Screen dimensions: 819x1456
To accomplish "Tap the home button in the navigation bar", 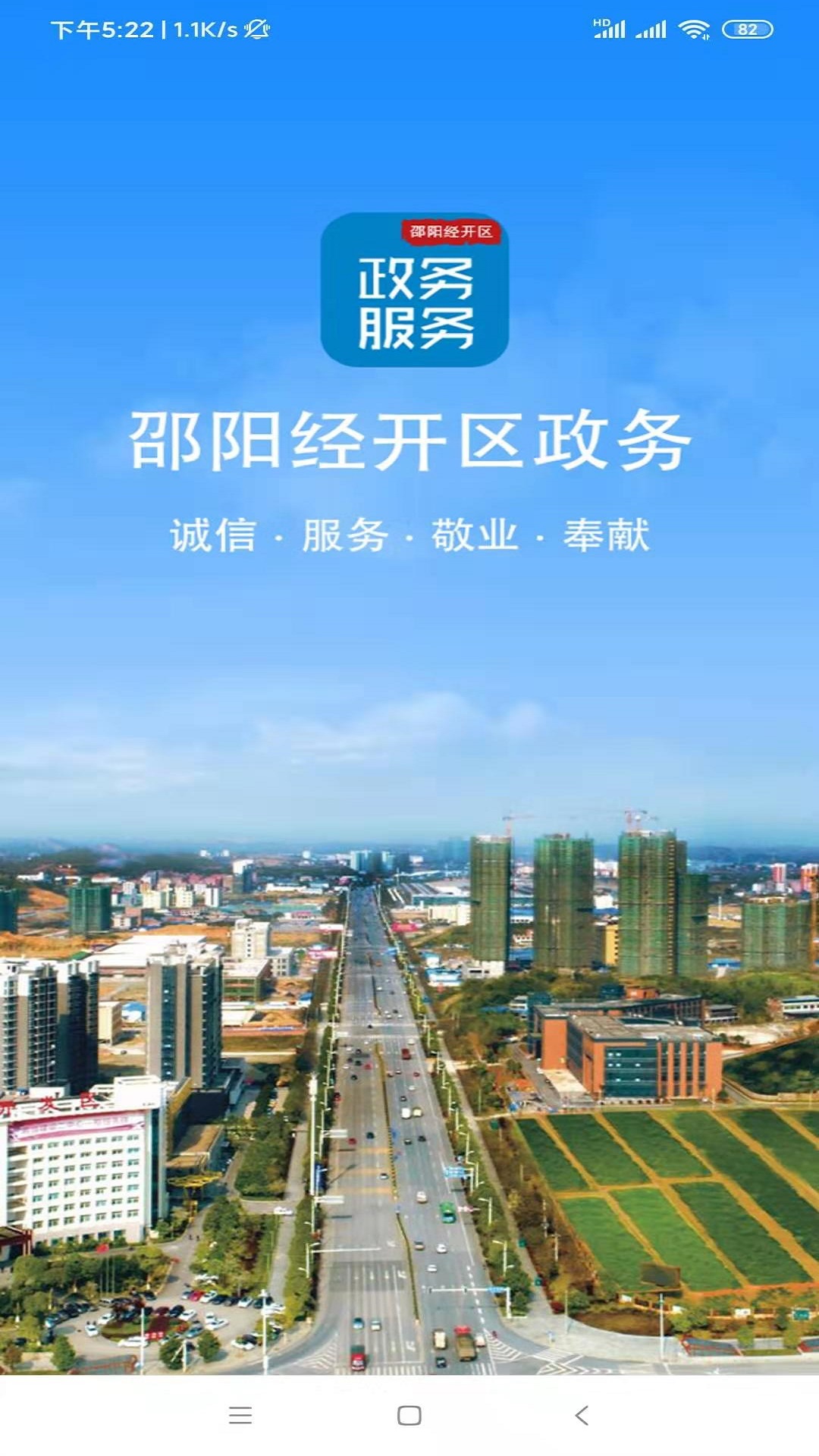I will [x=409, y=1415].
